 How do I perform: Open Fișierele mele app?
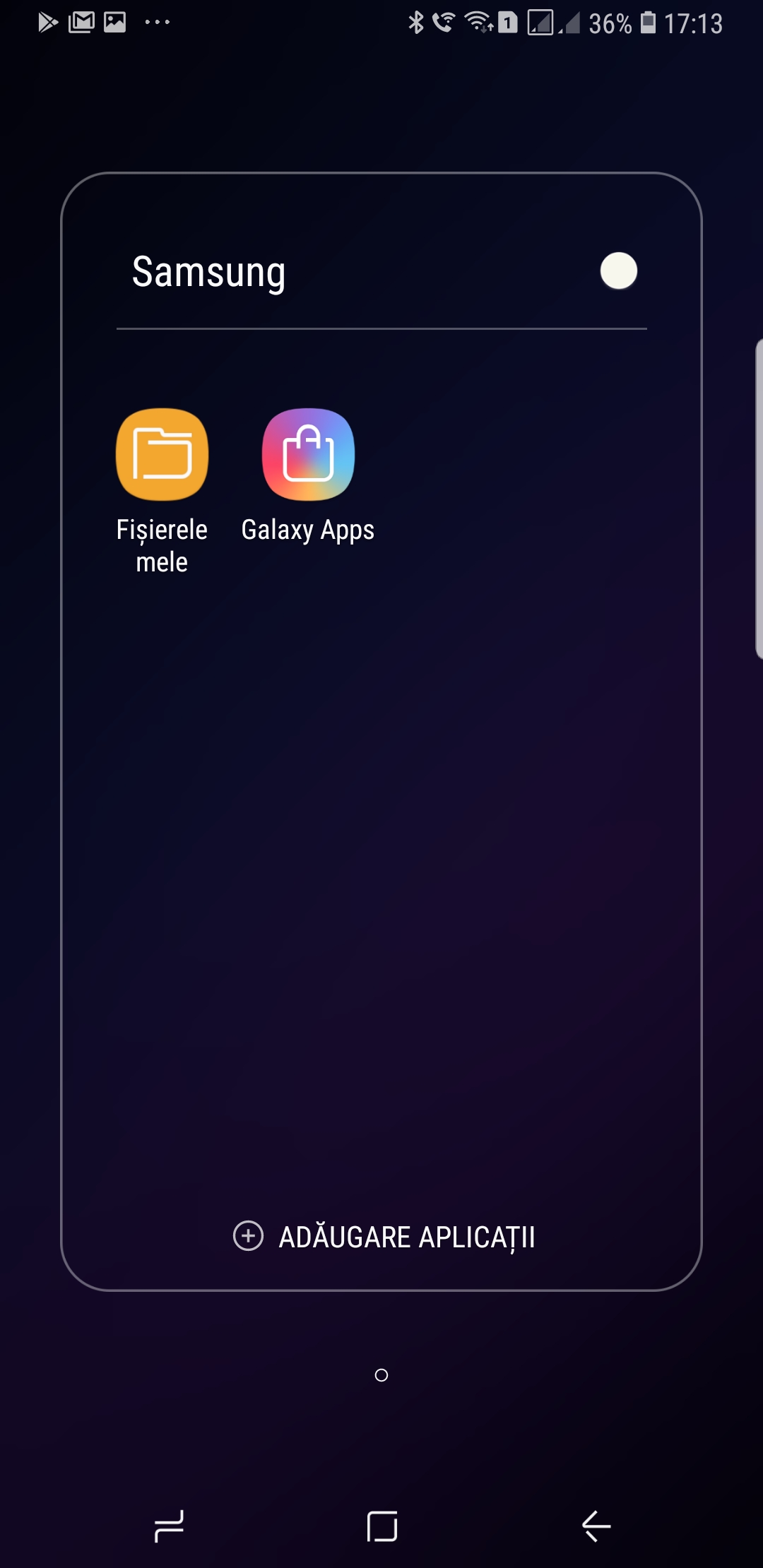point(162,456)
